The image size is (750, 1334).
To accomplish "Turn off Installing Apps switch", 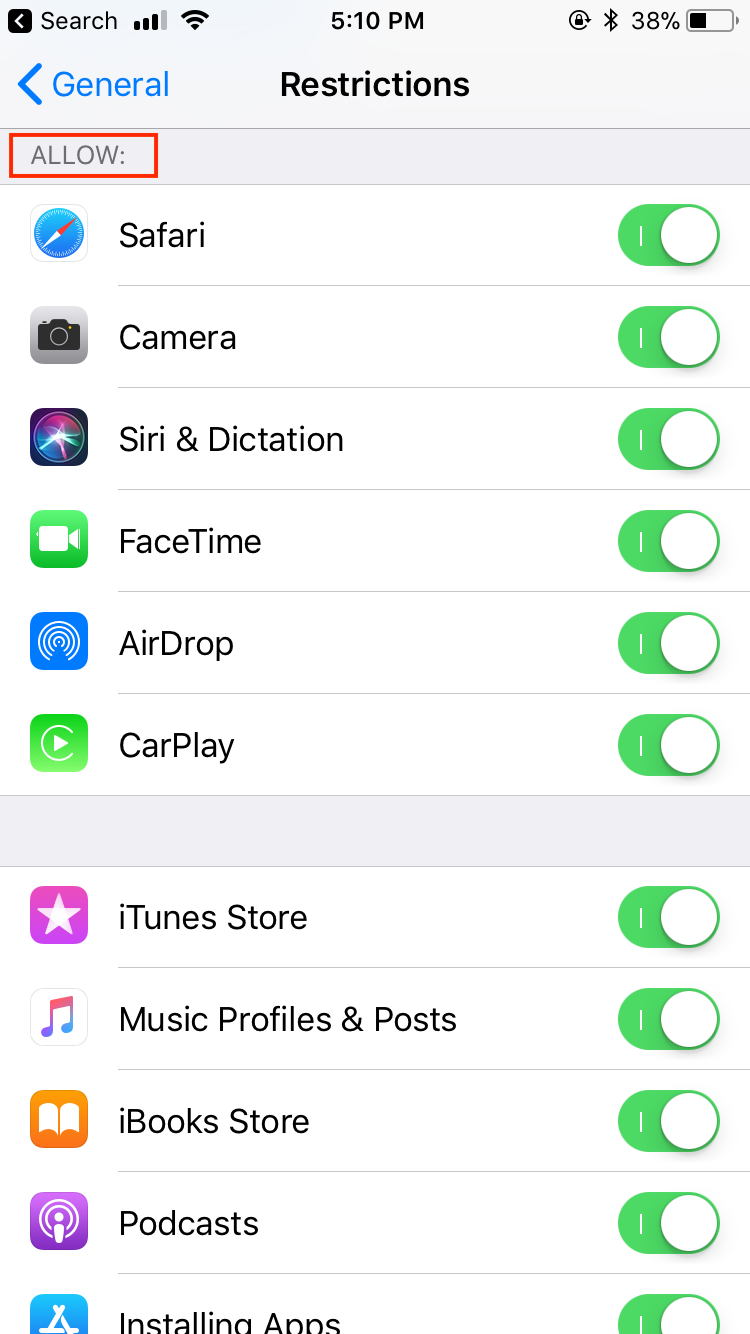I will coord(668,1316).
